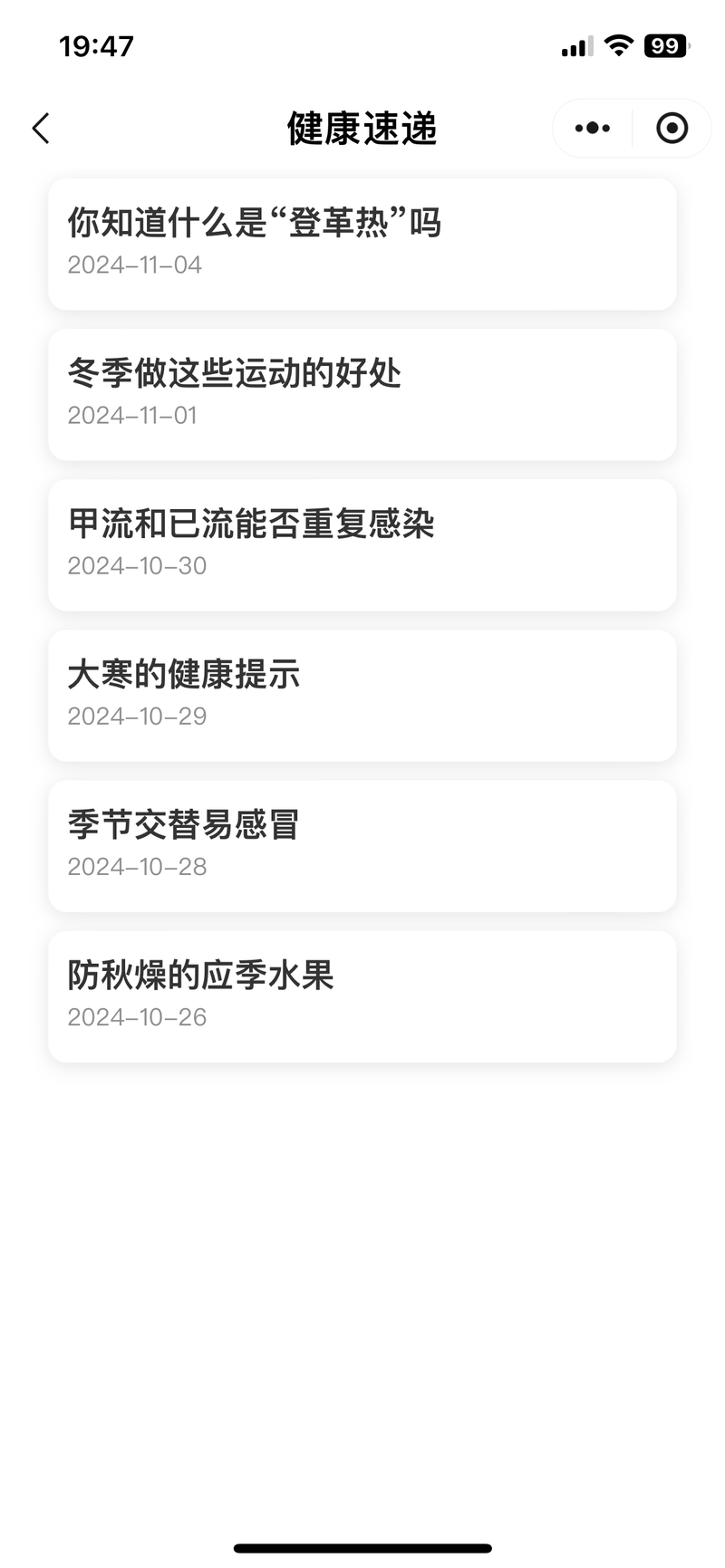
Task: Go back with the top-left arrow
Action: [x=41, y=128]
